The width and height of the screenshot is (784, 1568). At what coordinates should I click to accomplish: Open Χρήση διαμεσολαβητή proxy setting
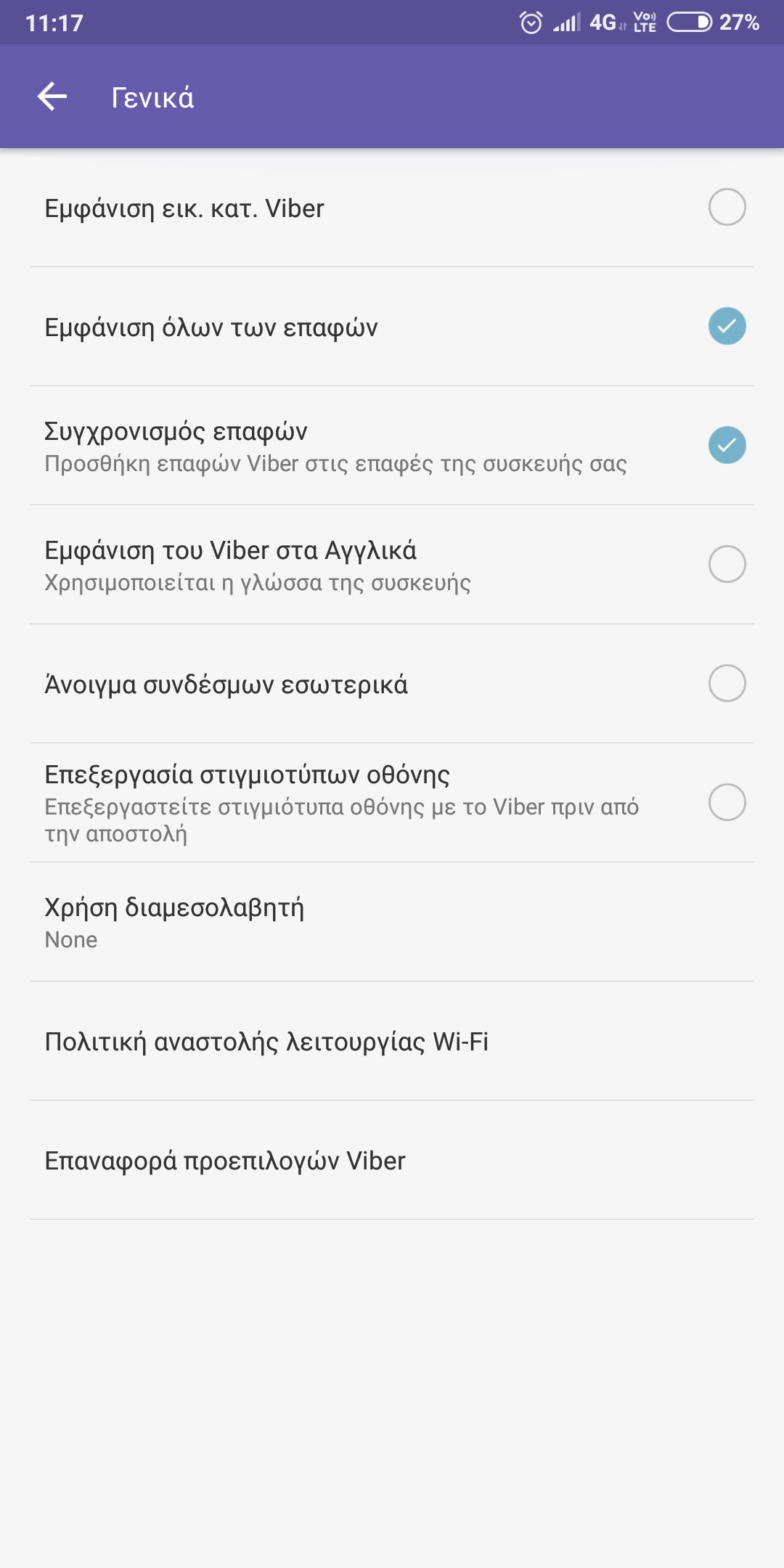(392, 922)
